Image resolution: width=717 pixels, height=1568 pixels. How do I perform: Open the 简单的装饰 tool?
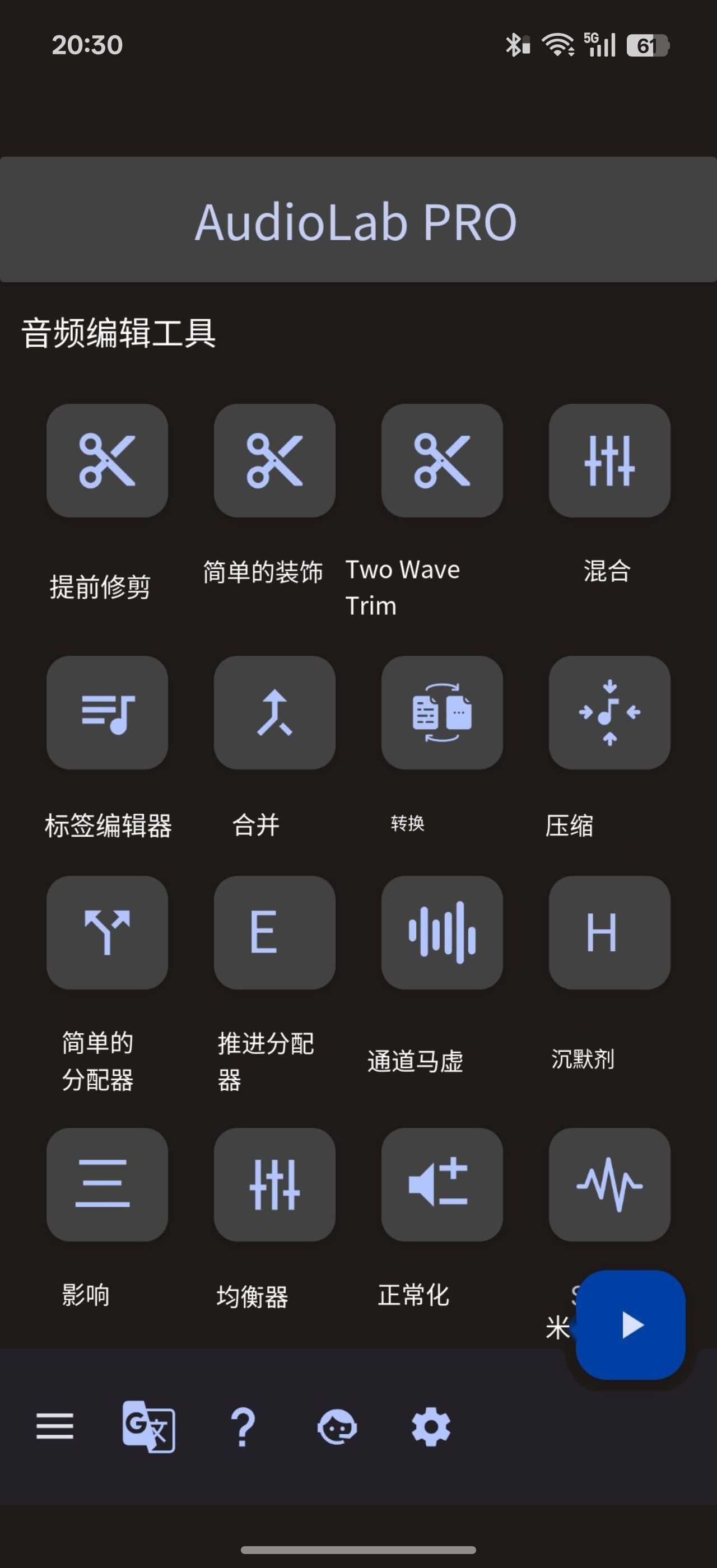tap(274, 461)
